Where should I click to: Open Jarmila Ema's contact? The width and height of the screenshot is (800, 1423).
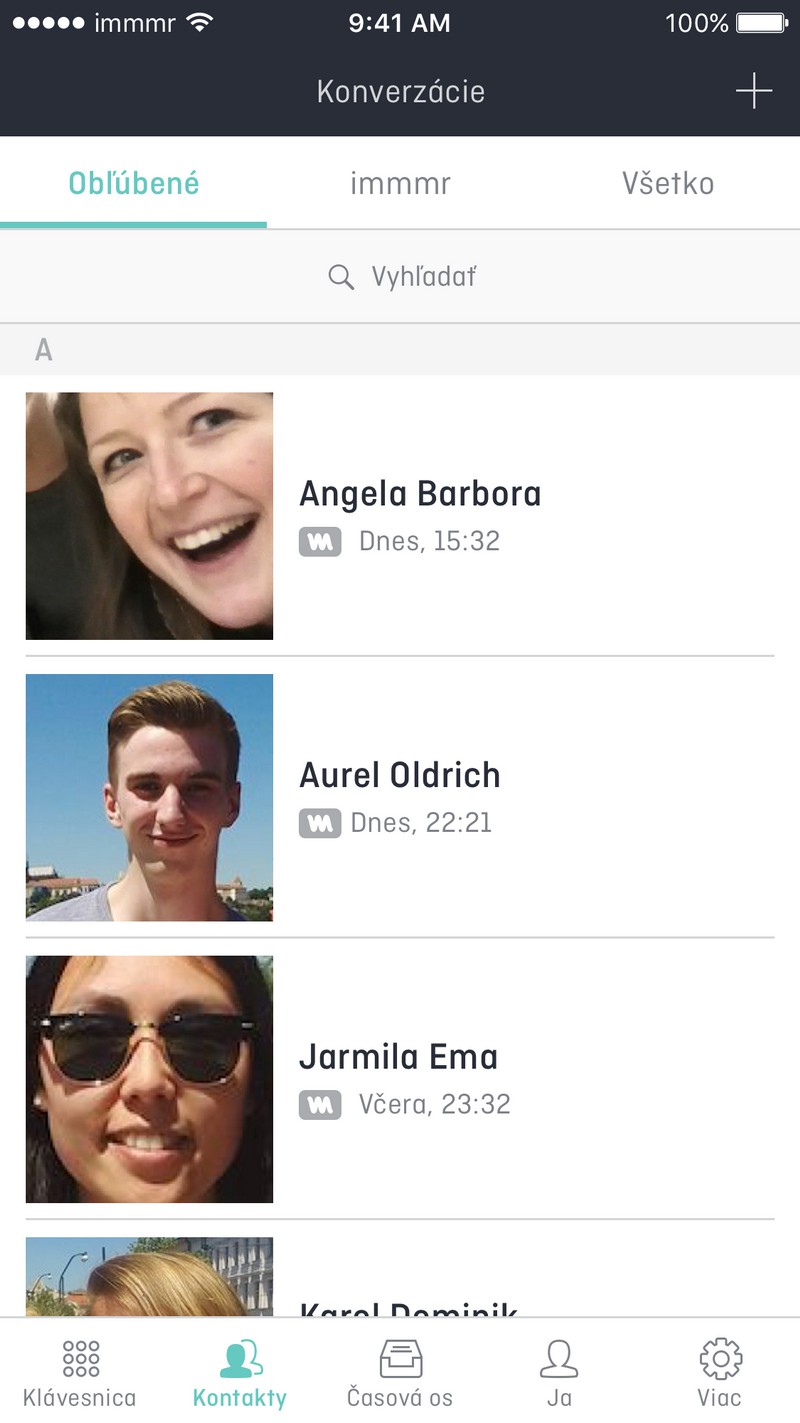(400, 1079)
